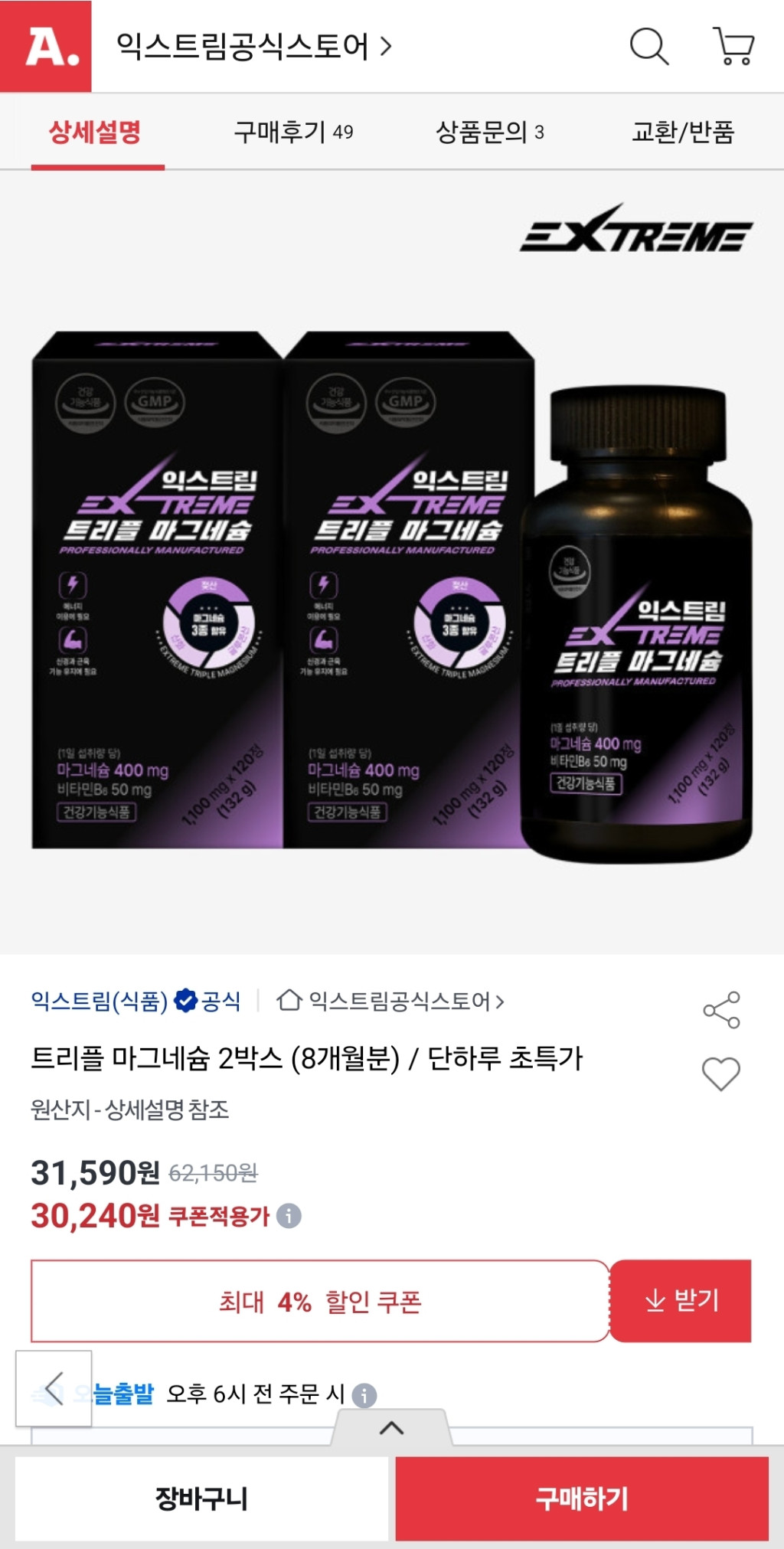
Task: Open the shopping cart icon
Action: [x=733, y=47]
